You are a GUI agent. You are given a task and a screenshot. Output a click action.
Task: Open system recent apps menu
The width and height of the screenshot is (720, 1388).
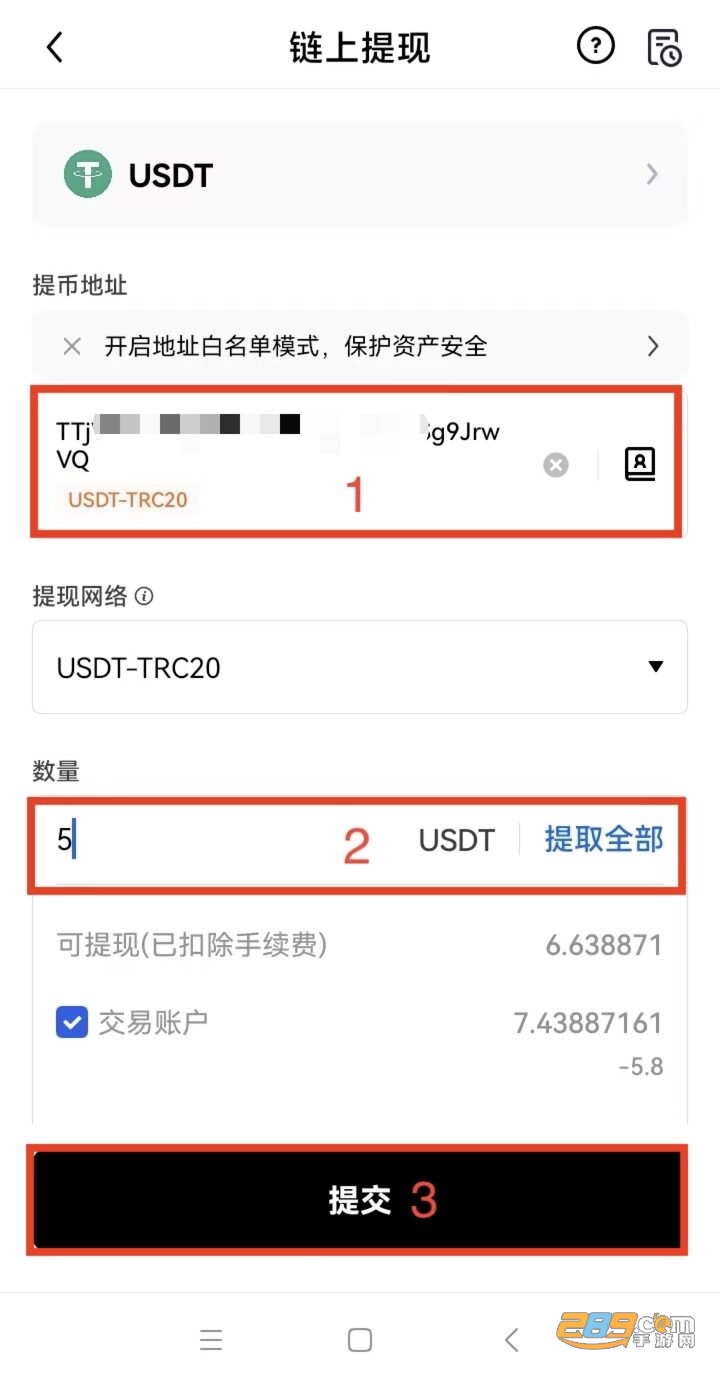[211, 1340]
